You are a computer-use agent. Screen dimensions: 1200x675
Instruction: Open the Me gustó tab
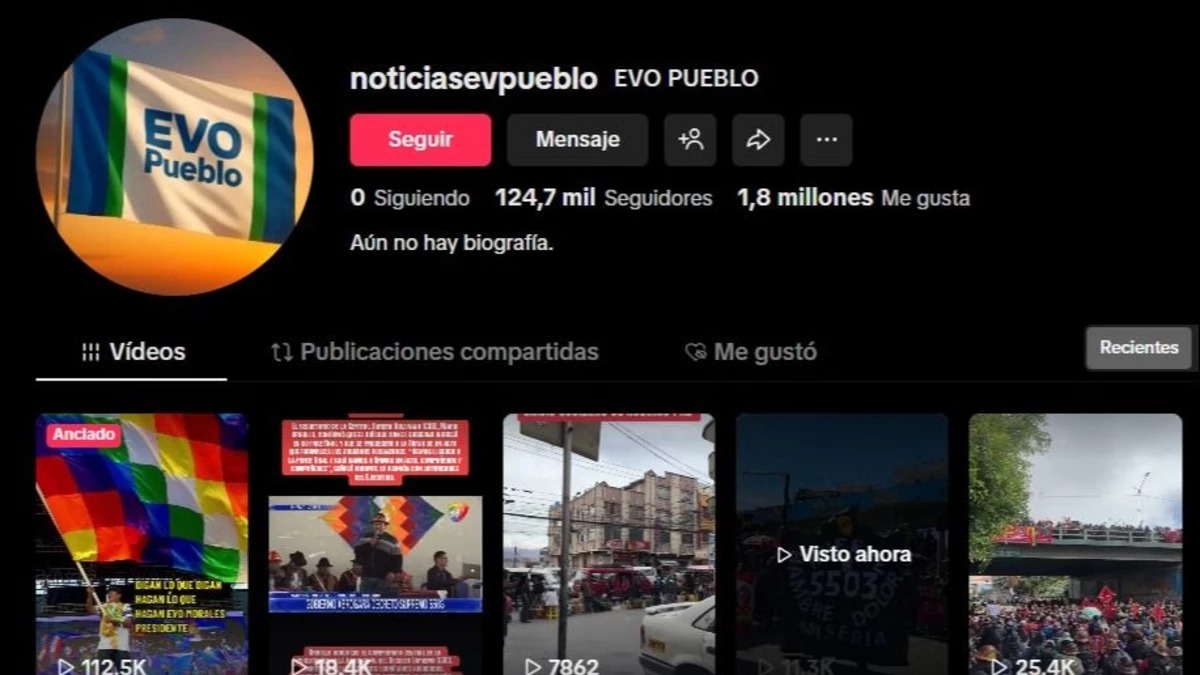coord(751,352)
